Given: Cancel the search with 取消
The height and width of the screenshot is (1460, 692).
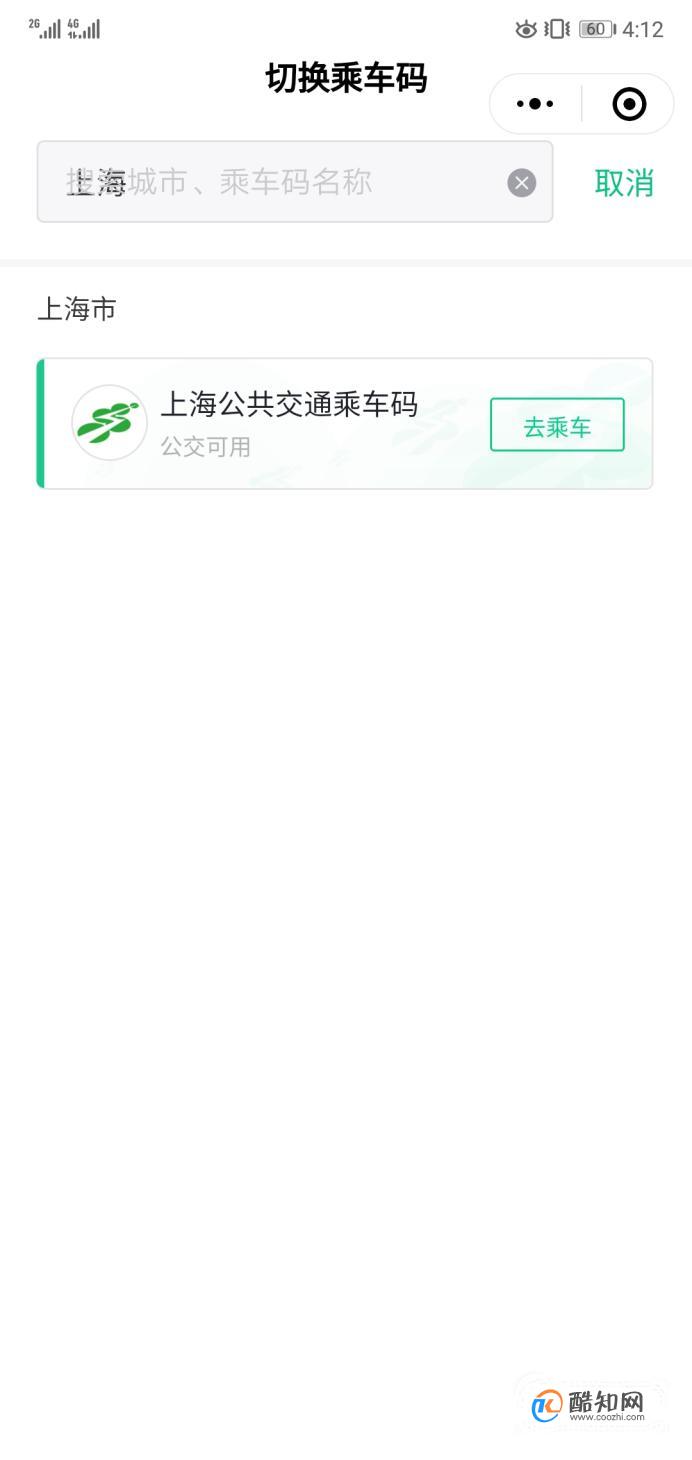Looking at the screenshot, I should point(624,183).
